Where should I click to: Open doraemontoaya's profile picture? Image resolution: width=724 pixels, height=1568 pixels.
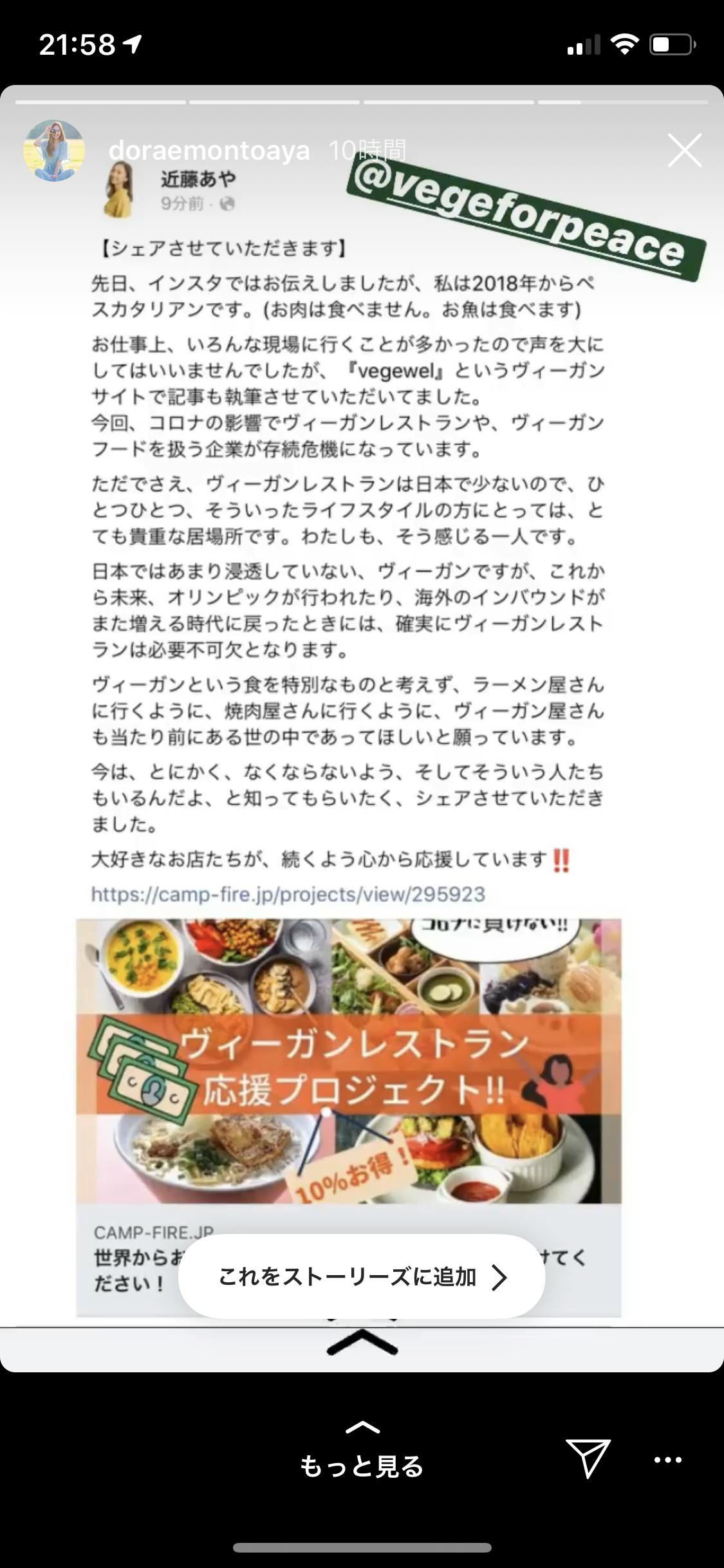tap(54, 151)
